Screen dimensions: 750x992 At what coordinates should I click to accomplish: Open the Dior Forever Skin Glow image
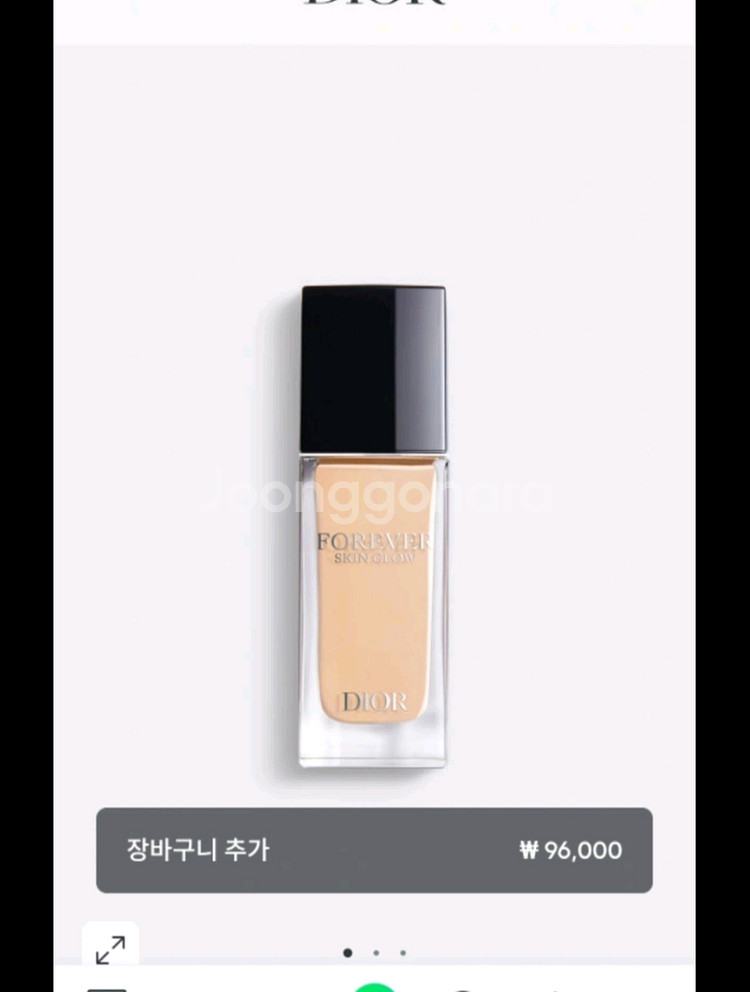click(374, 527)
